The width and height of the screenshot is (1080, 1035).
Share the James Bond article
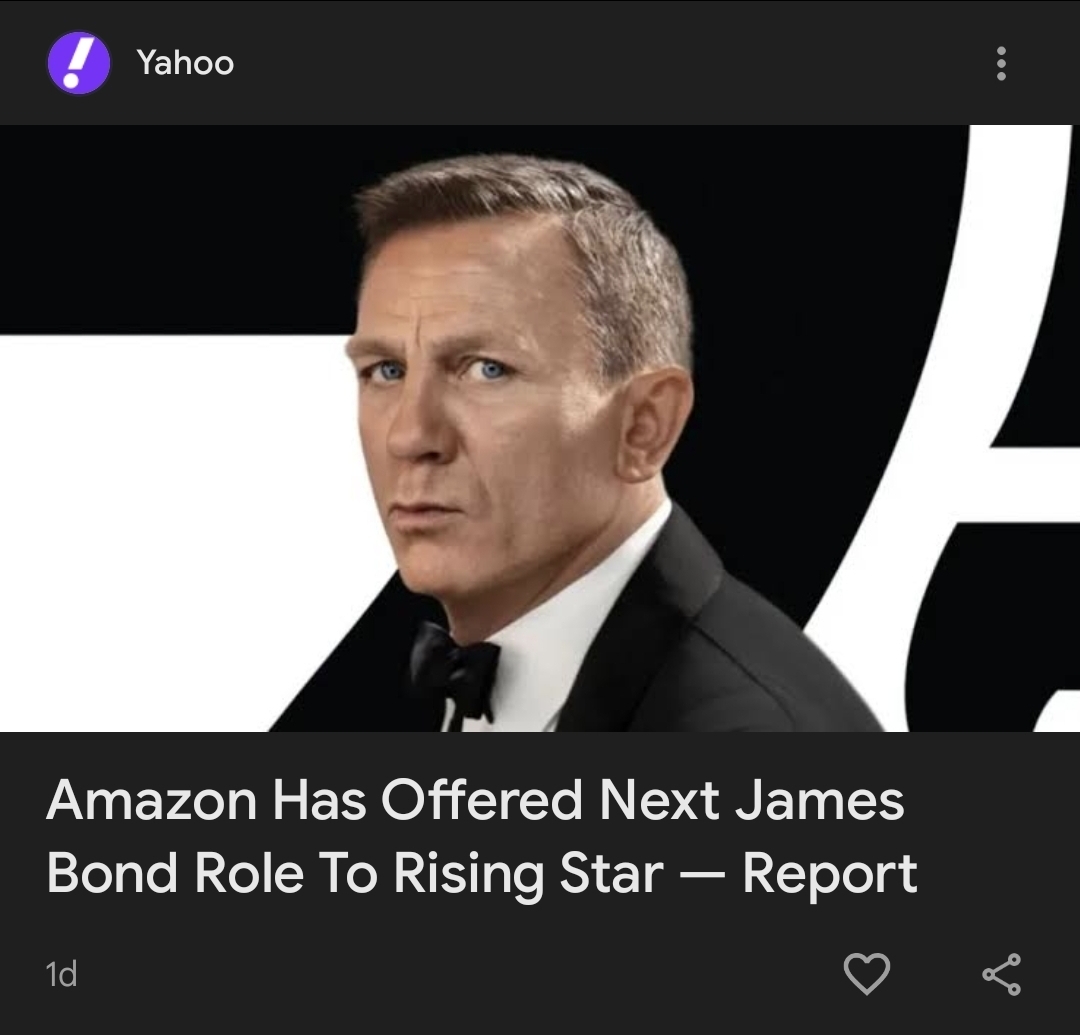[x=1001, y=973]
